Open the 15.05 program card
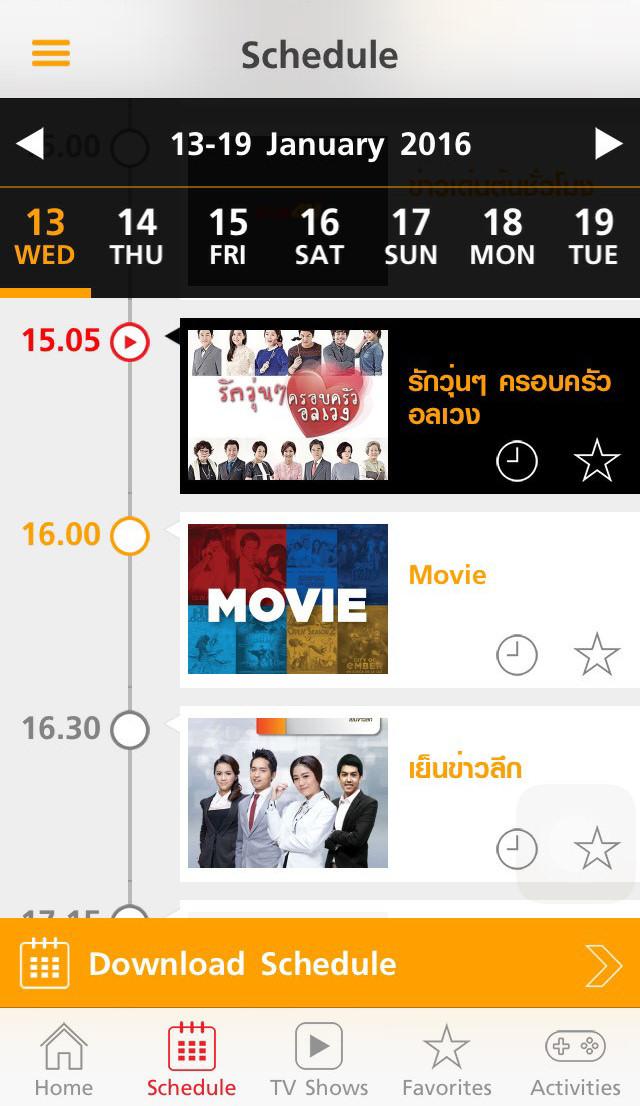The image size is (640, 1106). pos(410,406)
